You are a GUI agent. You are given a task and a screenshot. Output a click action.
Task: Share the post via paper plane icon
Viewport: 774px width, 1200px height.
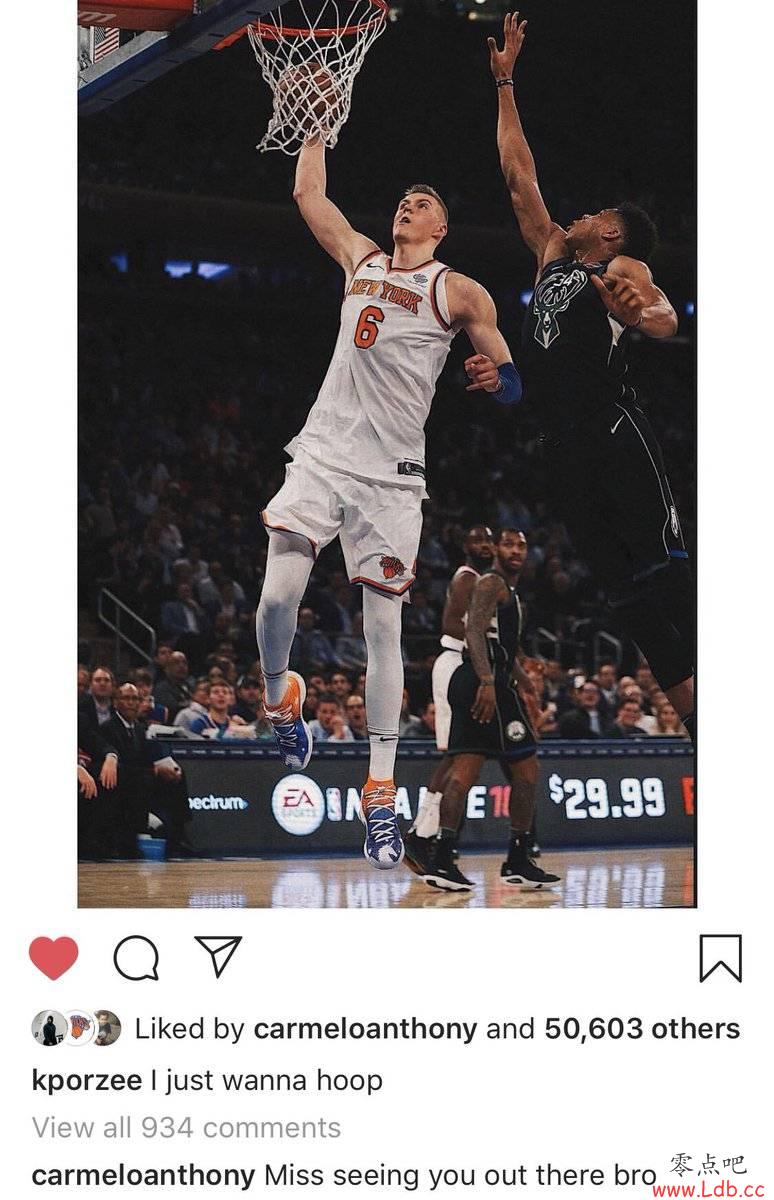pyautogui.click(x=218, y=957)
